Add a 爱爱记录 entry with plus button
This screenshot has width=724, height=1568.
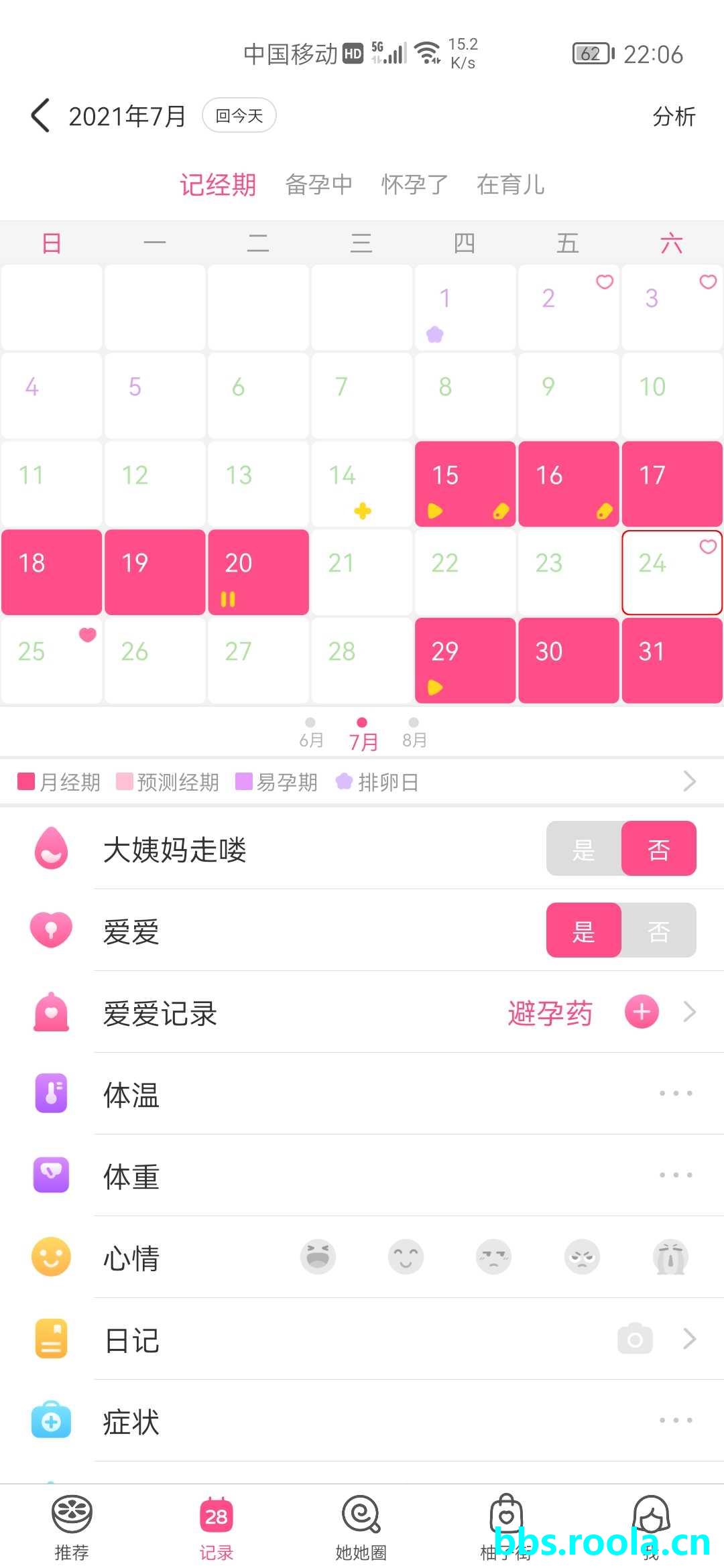point(642,1012)
